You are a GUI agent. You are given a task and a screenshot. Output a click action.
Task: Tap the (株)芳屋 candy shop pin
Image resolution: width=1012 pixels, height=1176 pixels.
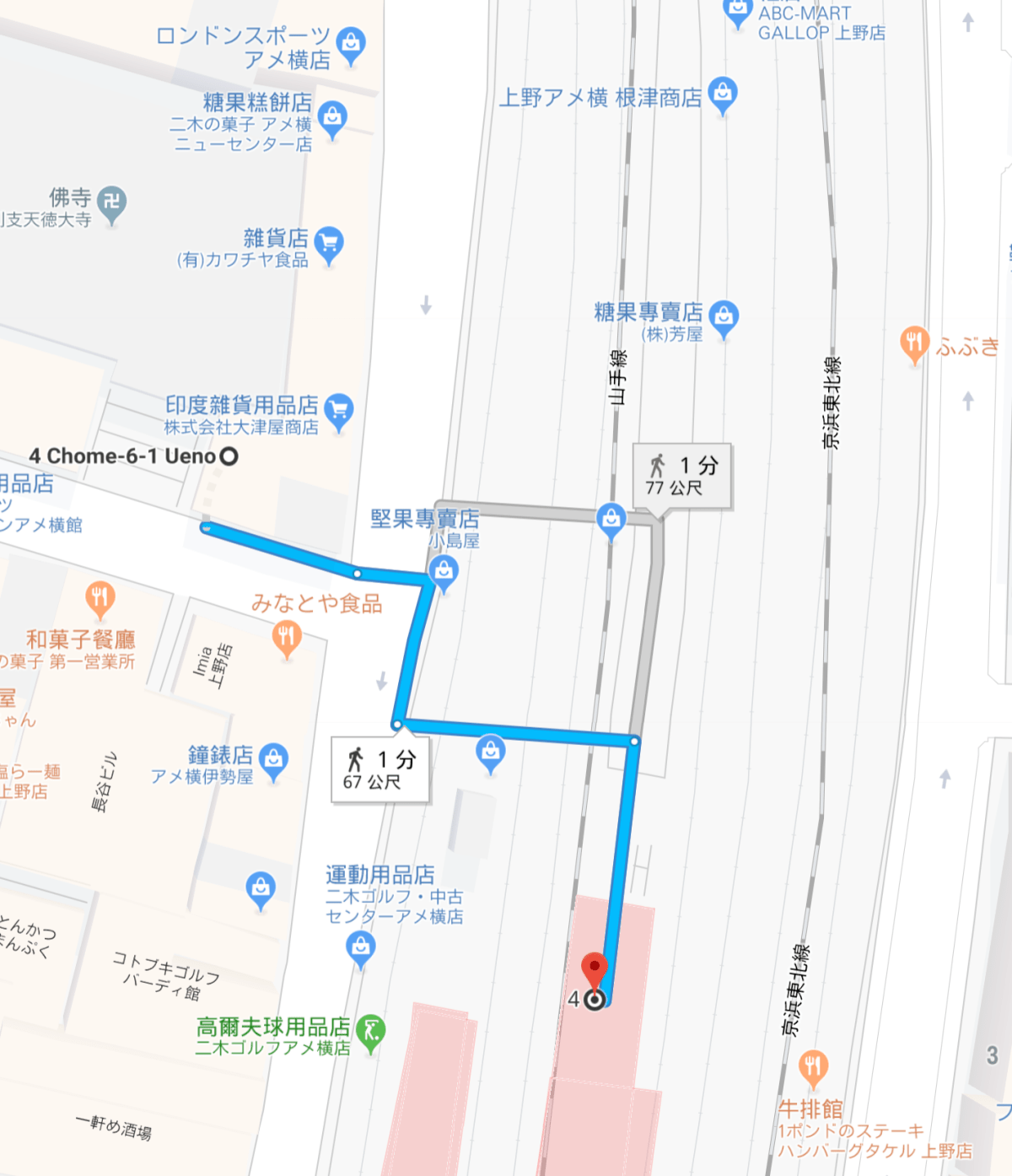724,318
